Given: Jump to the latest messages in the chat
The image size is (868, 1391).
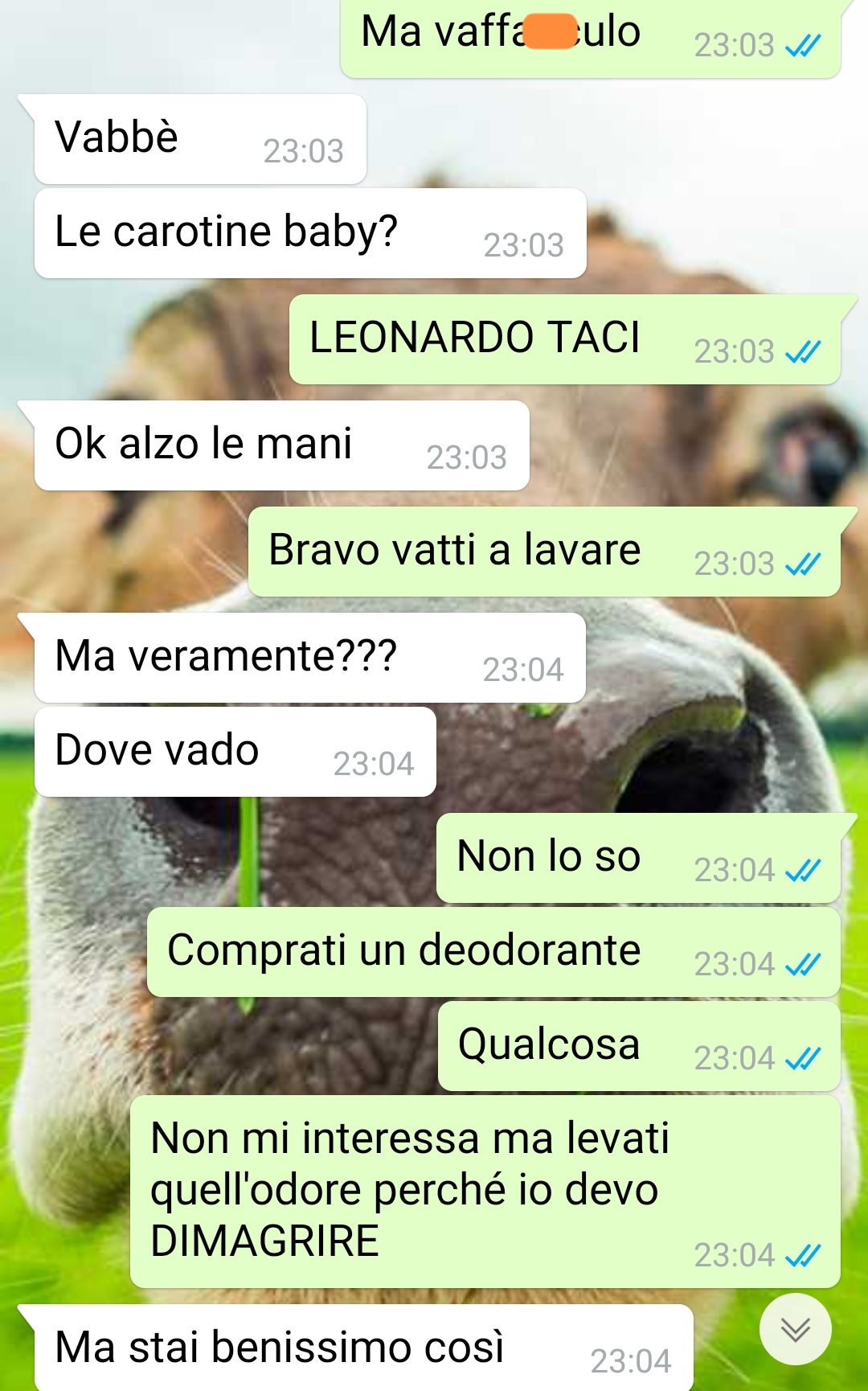Looking at the screenshot, I should [795, 1329].
